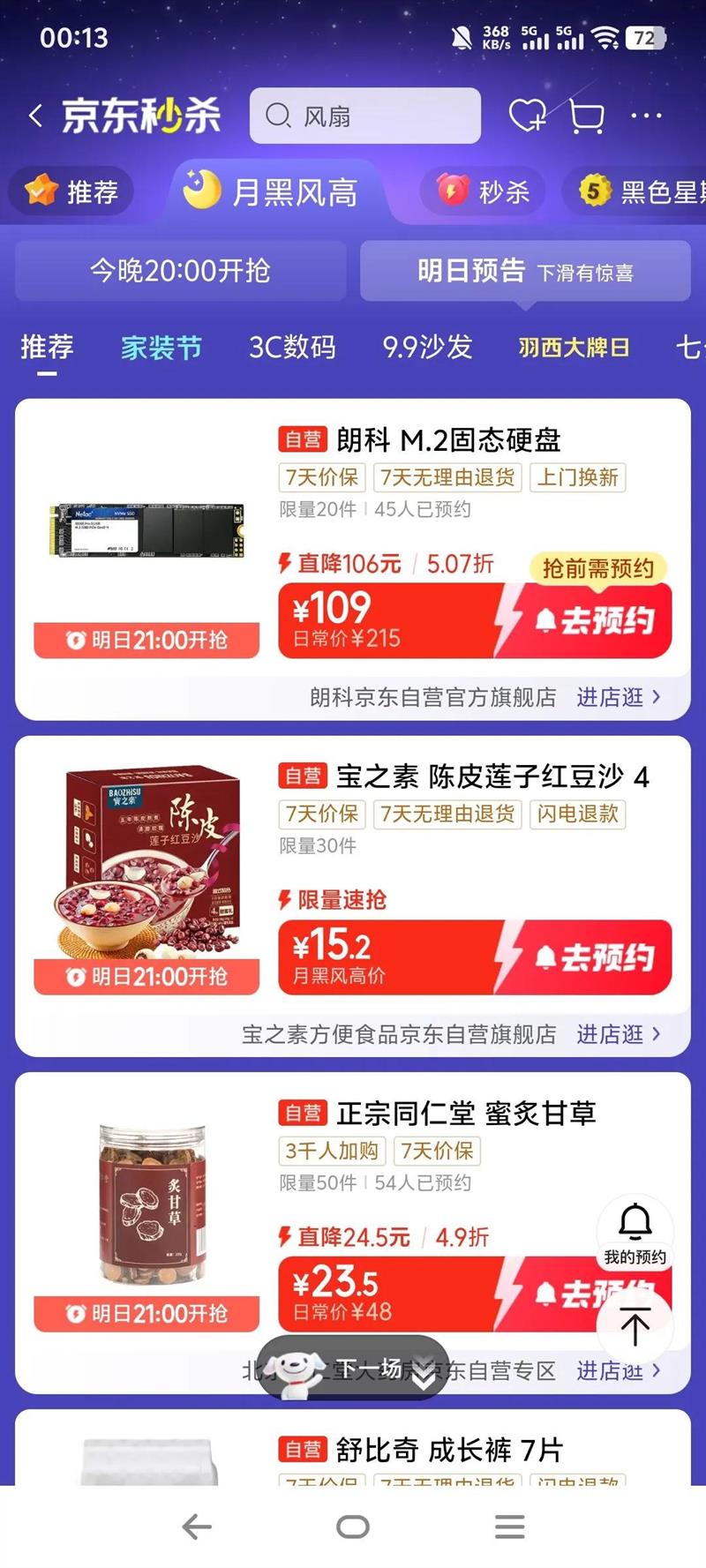Jump back to top with the up-arrow button
Screen dimensions: 706x1568
coord(635,1324)
